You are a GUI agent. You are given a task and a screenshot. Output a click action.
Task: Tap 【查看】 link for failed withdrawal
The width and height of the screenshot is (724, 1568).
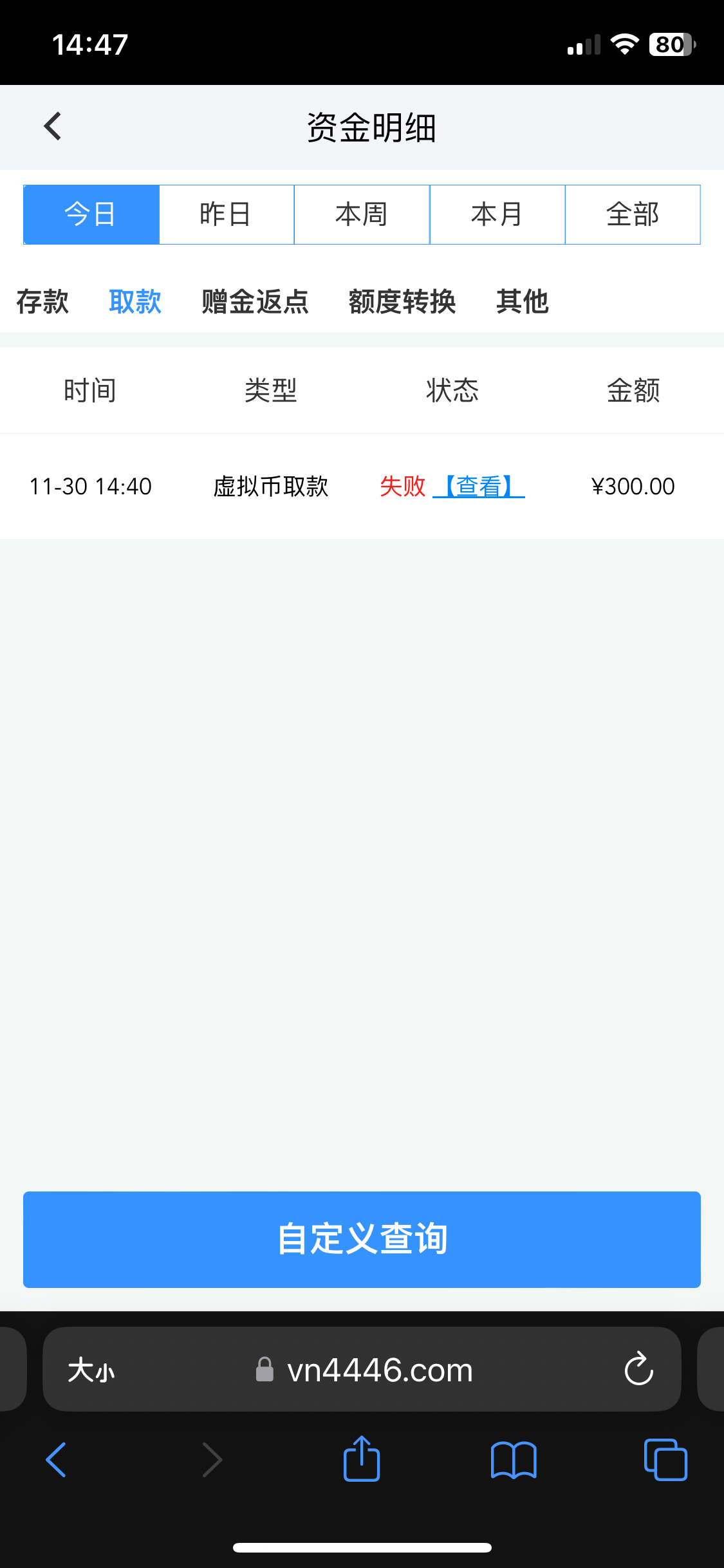pyautogui.click(x=479, y=486)
